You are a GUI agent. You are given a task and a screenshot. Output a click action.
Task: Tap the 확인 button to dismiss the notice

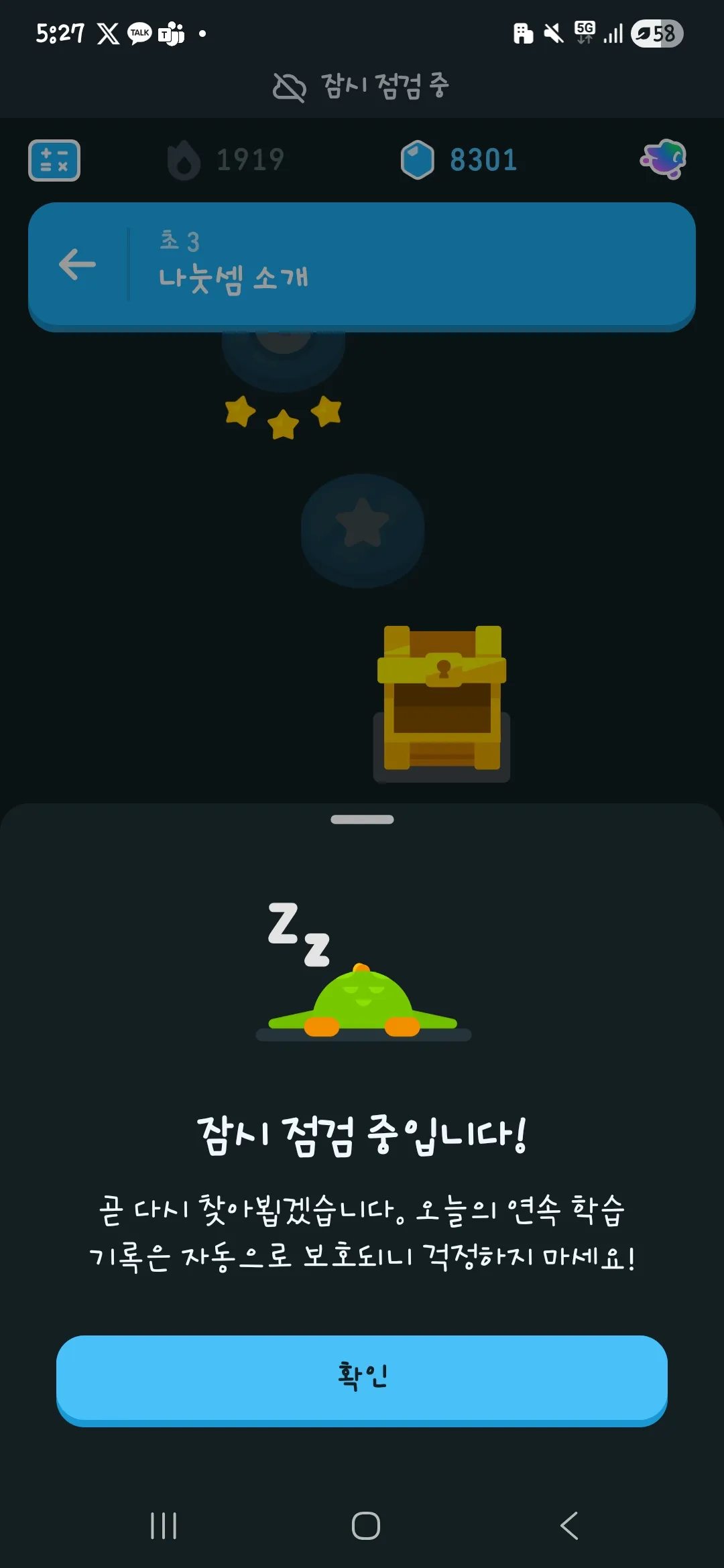coord(362,1378)
